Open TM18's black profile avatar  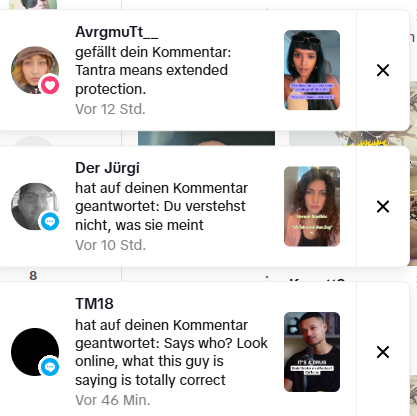click(35, 352)
